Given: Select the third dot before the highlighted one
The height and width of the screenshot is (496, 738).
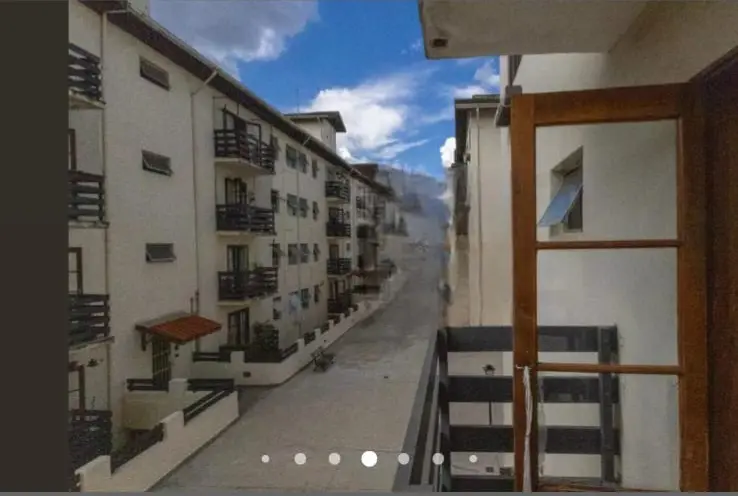Looking at the screenshot, I should pyautogui.click(x=265, y=459).
